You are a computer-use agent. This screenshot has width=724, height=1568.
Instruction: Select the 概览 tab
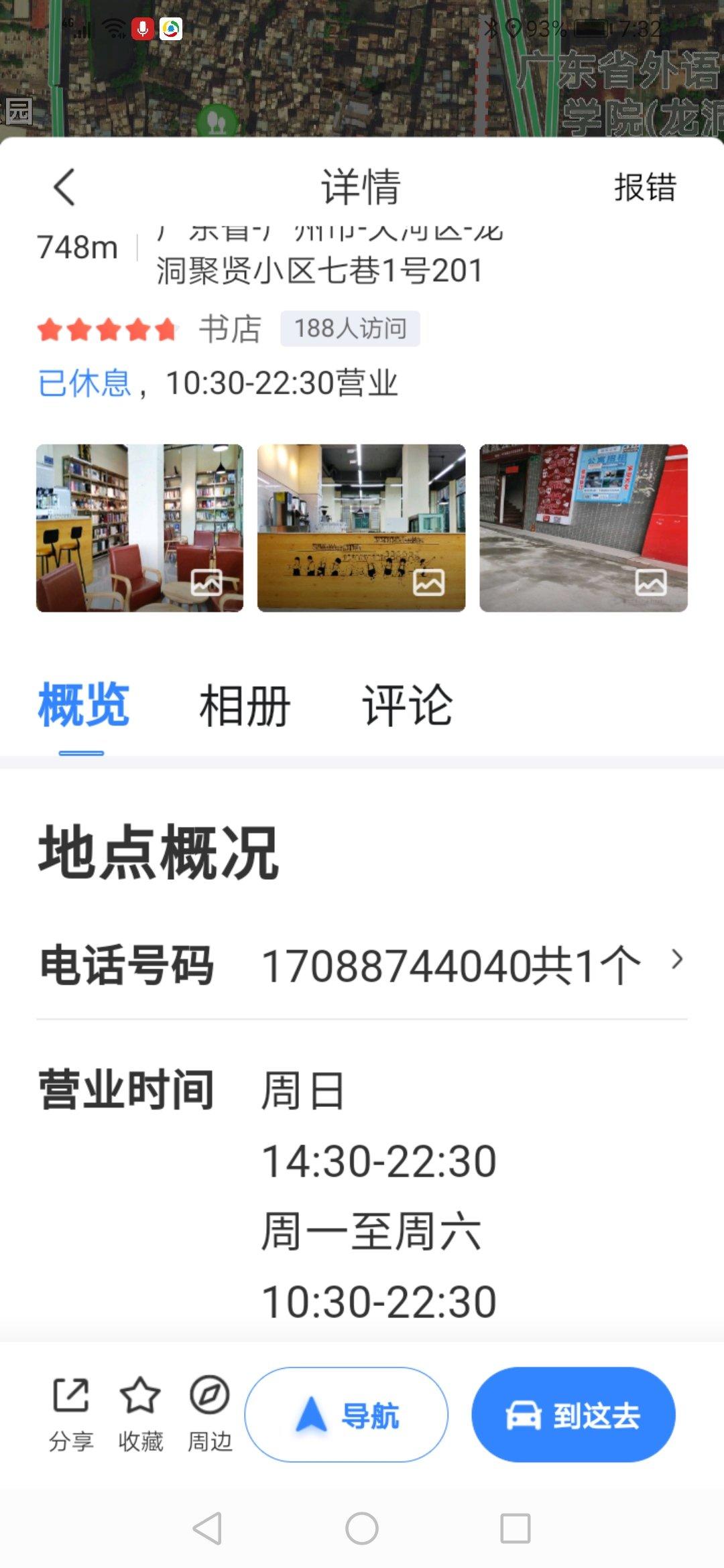(83, 706)
